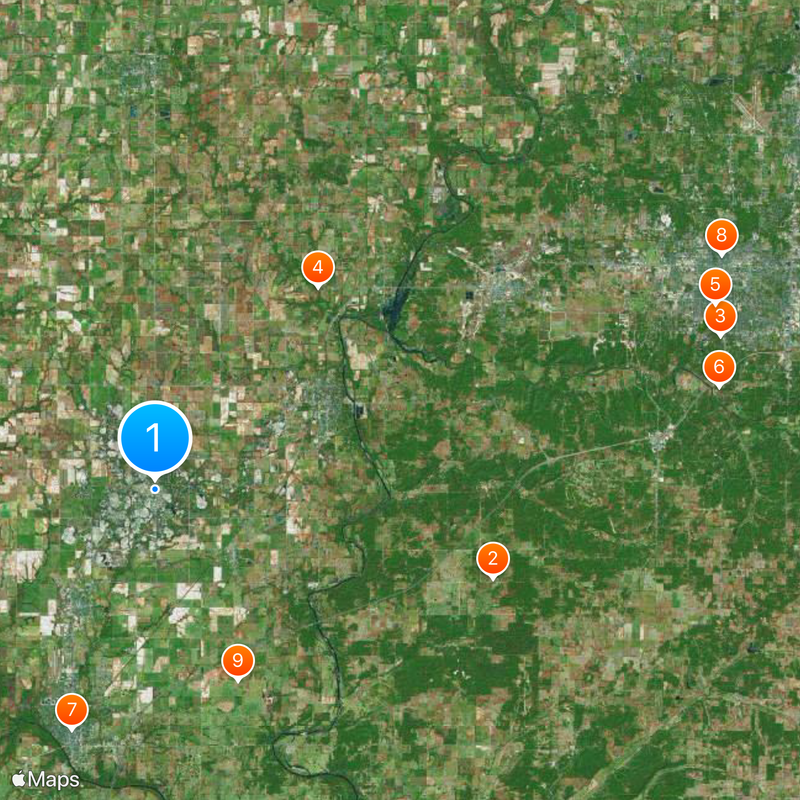Select the large blue pin numbered 1
Screen dimensions: 800x800
click(155, 437)
